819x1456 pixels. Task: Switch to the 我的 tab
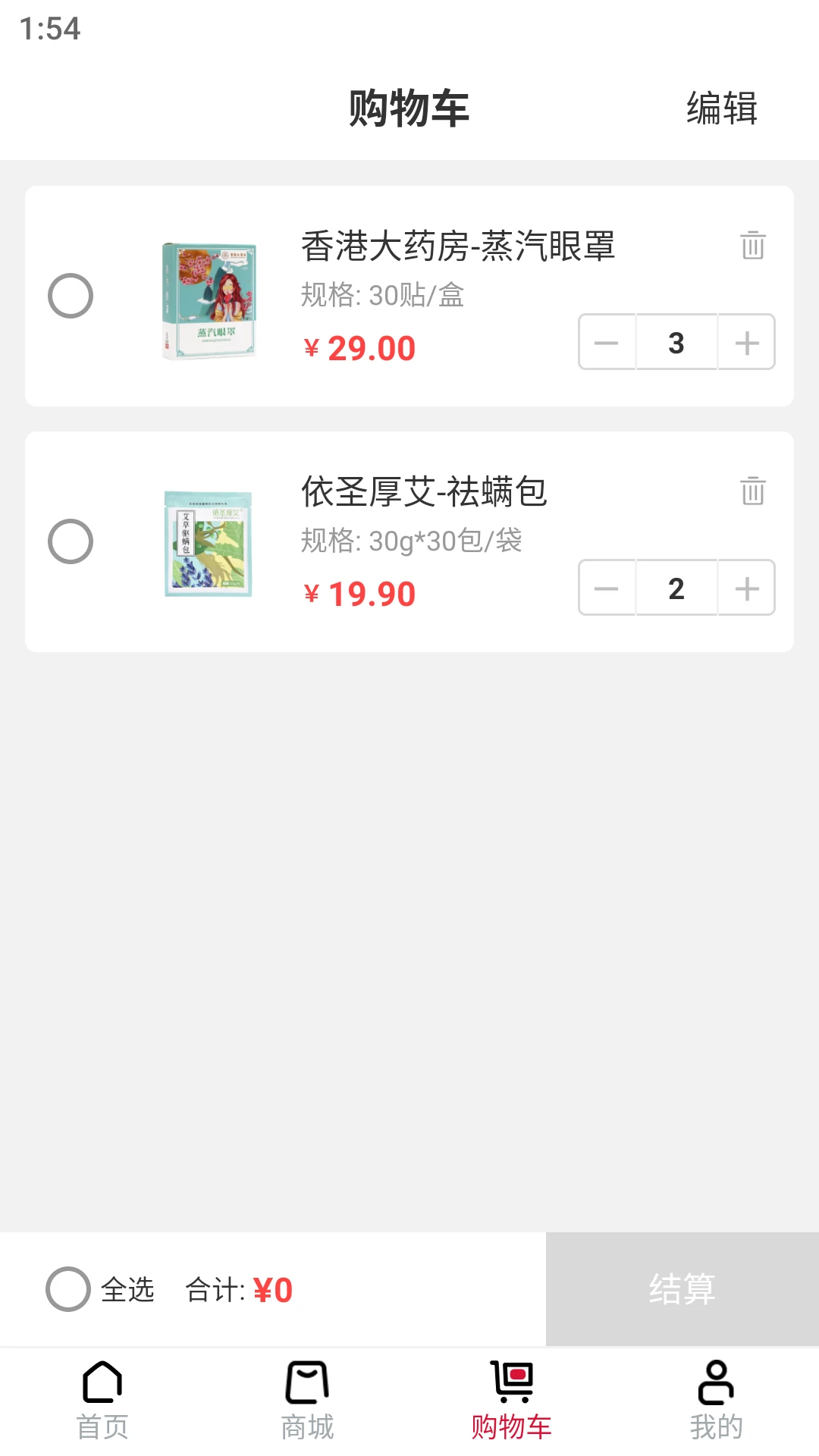point(717,1410)
